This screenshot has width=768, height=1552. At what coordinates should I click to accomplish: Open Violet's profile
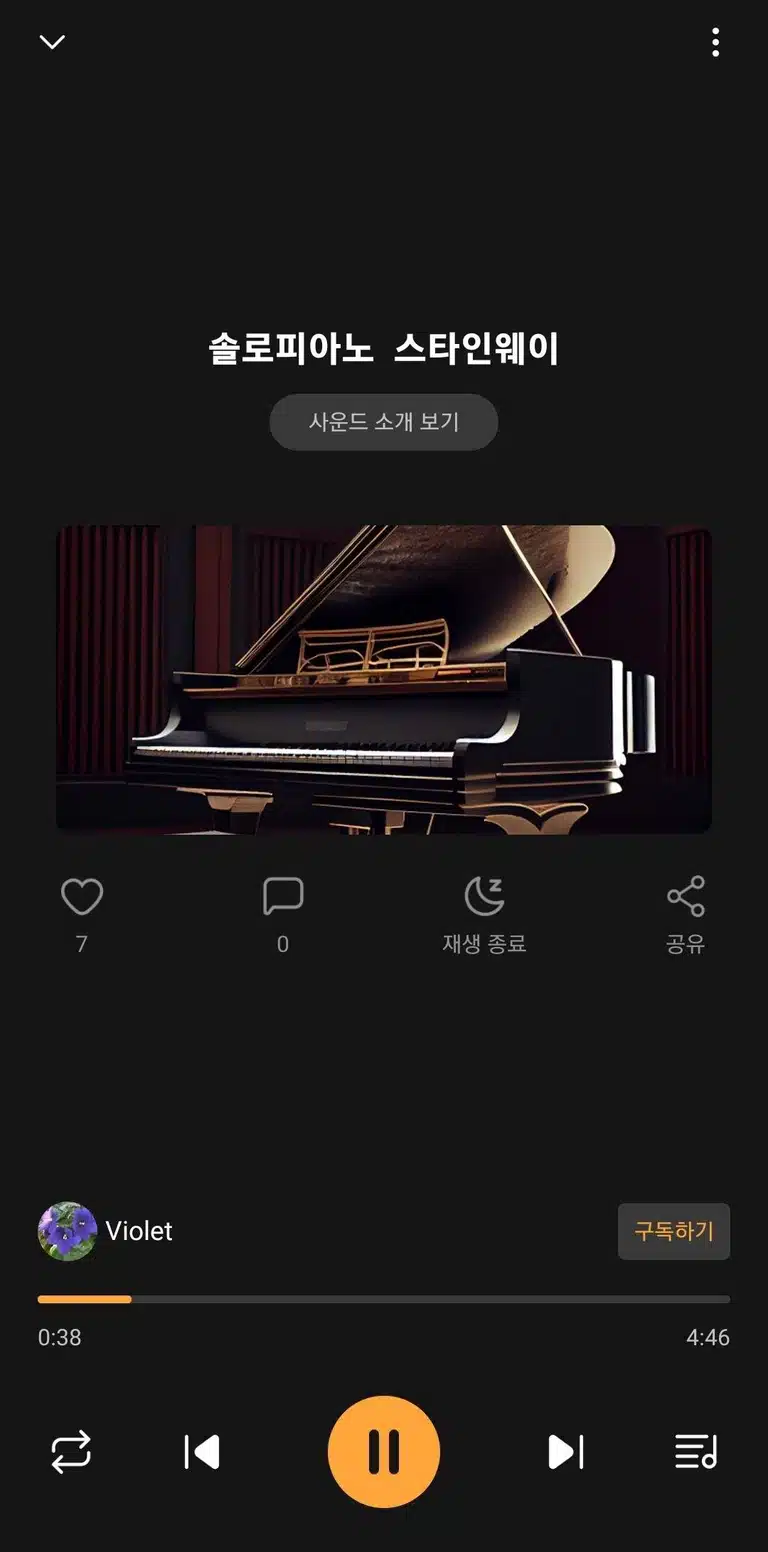[105, 1231]
